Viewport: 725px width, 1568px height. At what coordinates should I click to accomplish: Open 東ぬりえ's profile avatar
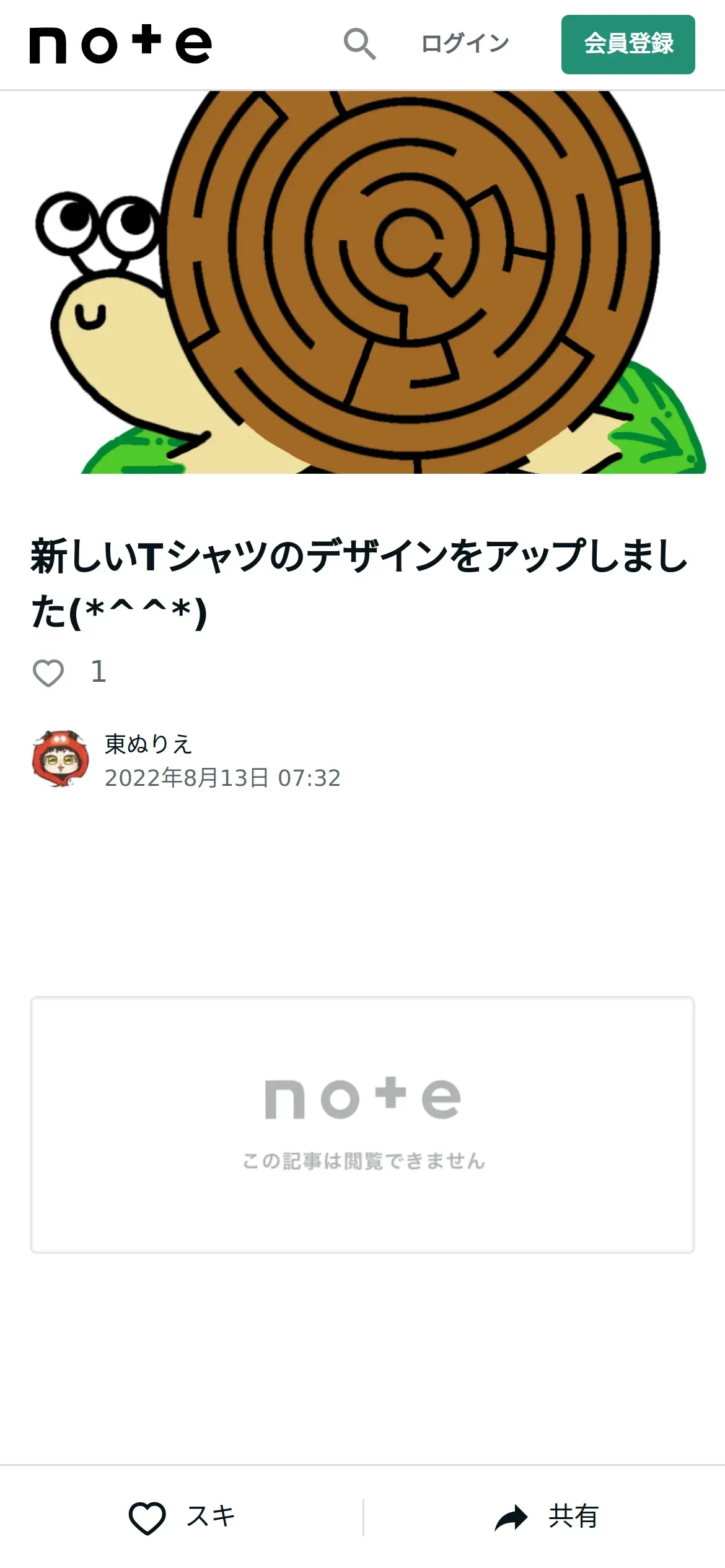tap(60, 758)
